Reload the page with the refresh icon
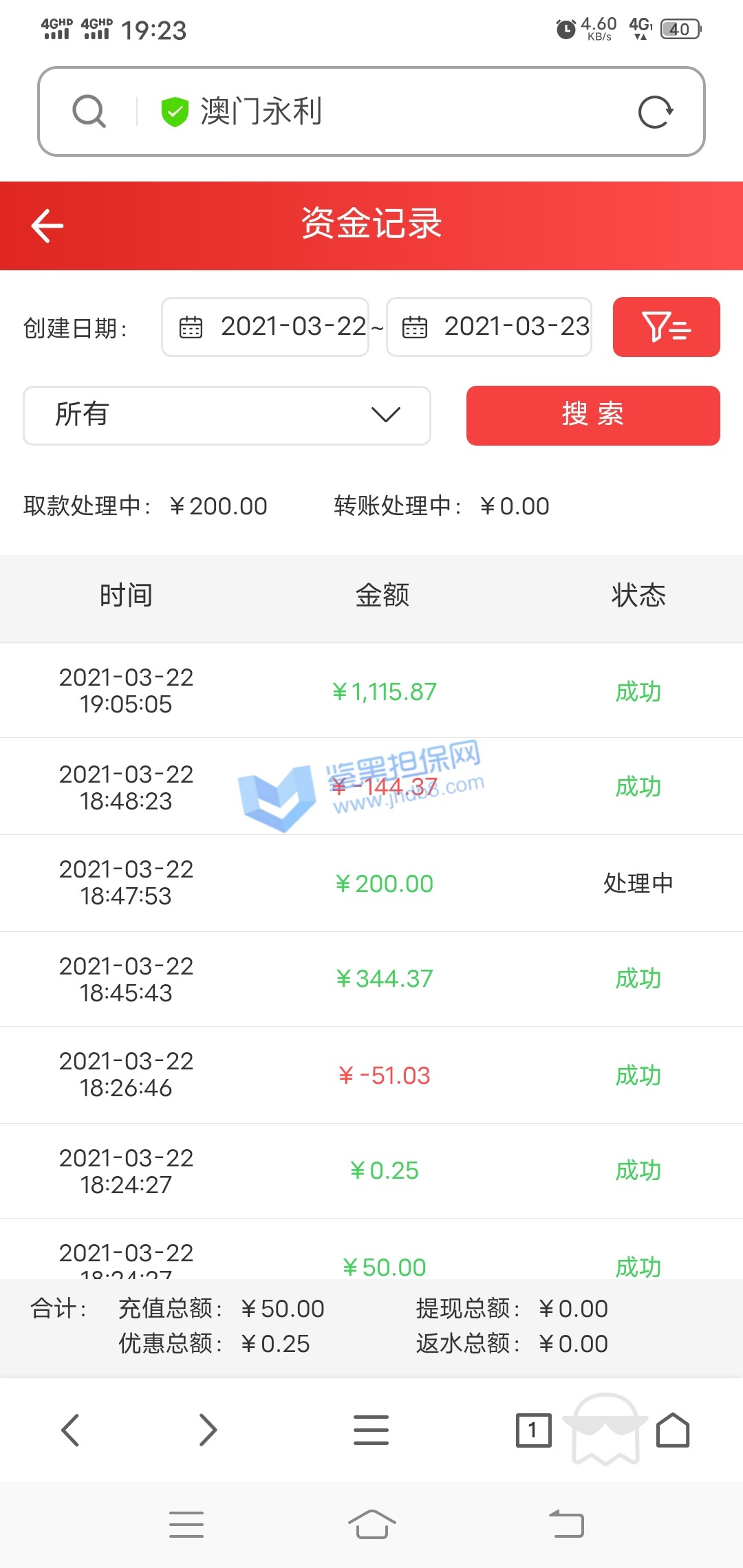Viewport: 743px width, 1568px height. click(654, 112)
